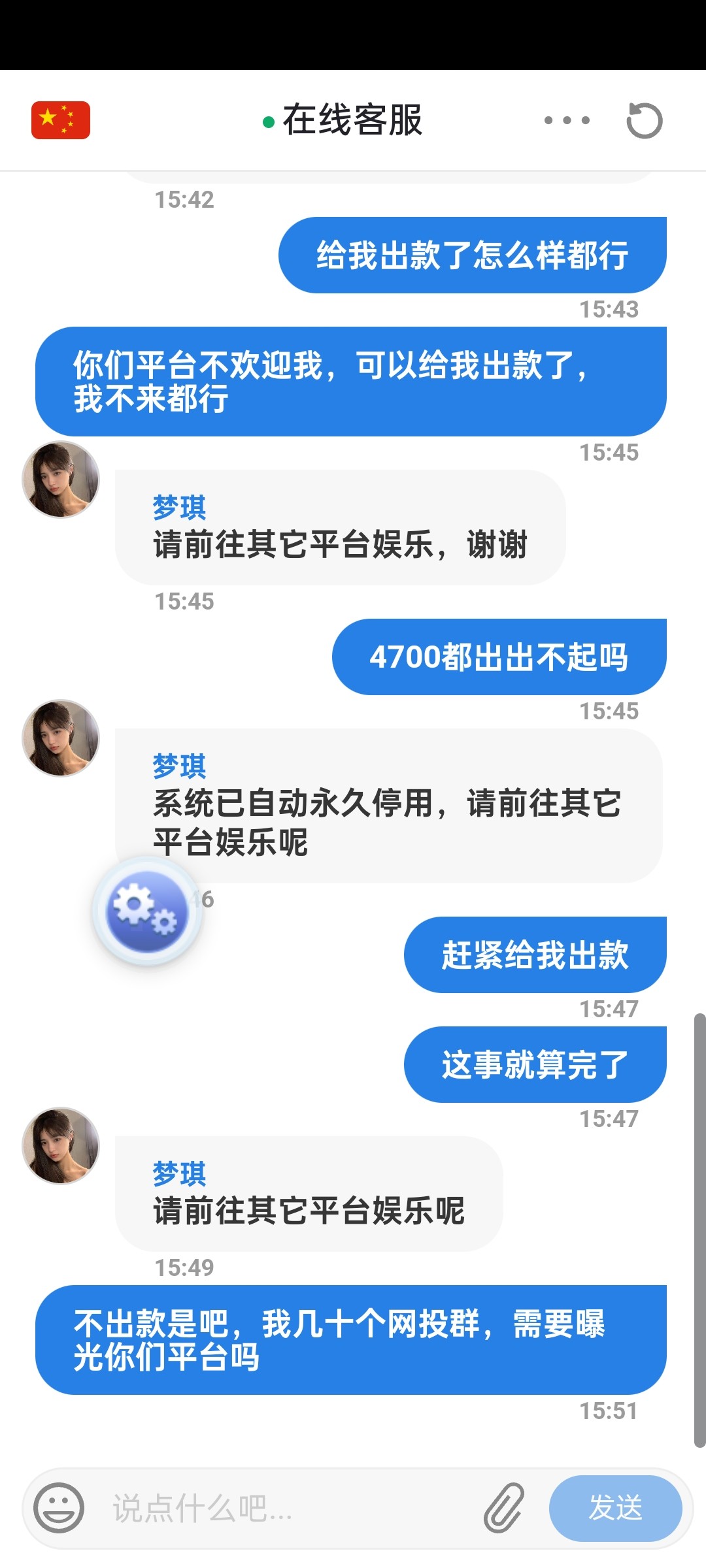
Task: Select the 在线客服 title bar
Action: [x=353, y=122]
